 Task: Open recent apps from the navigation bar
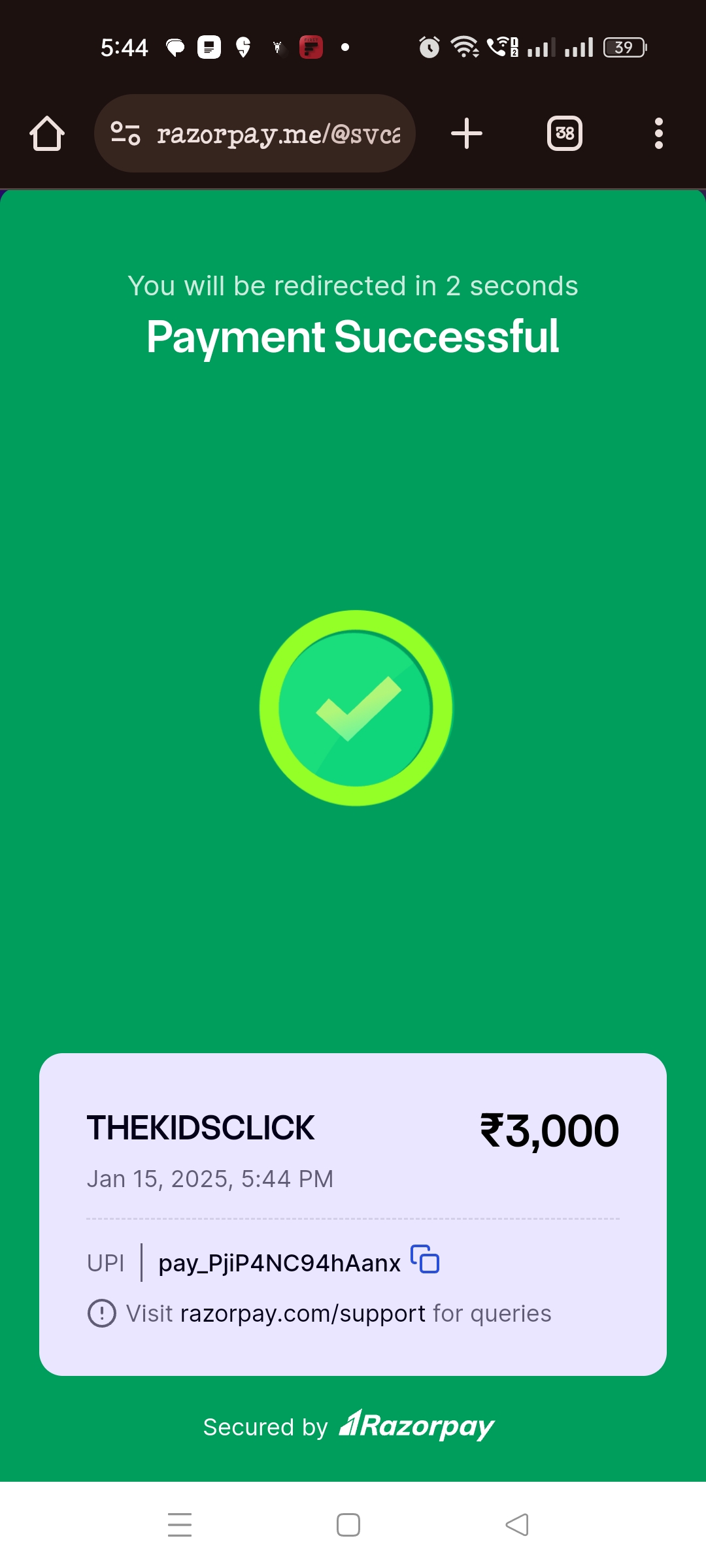180,1525
